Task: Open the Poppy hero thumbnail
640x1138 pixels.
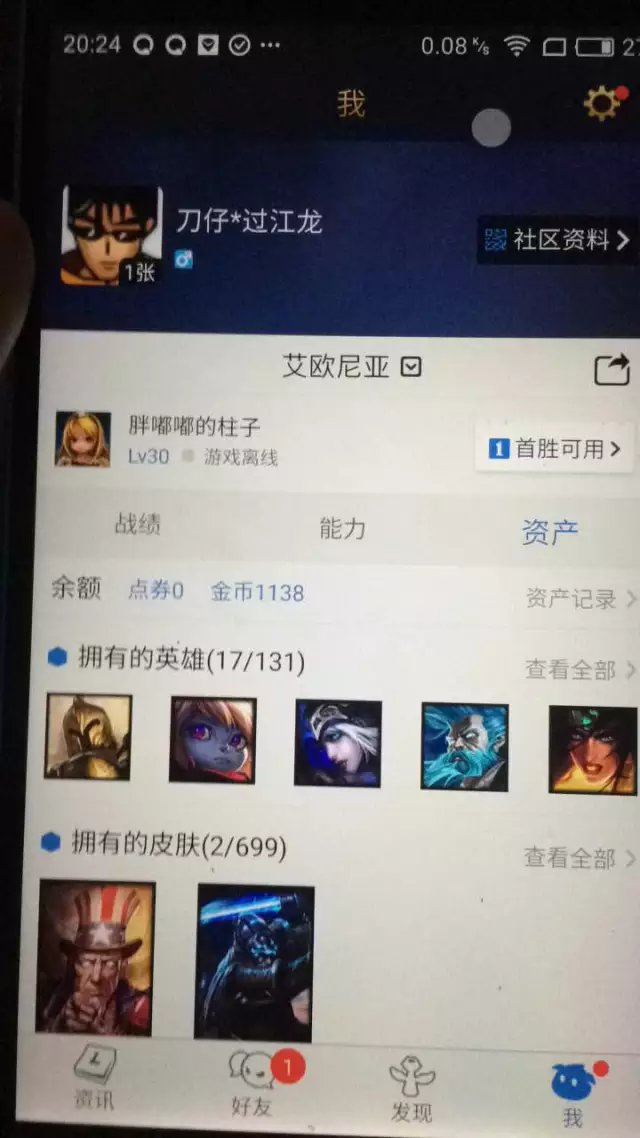Action: click(213, 740)
